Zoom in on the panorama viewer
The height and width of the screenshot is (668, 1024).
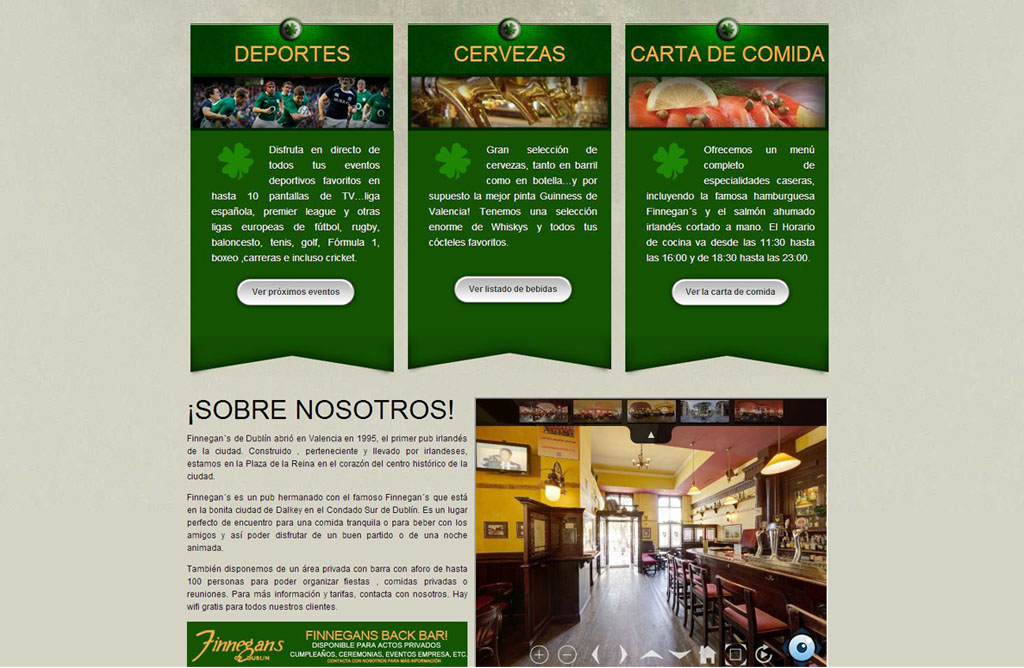tap(539, 654)
